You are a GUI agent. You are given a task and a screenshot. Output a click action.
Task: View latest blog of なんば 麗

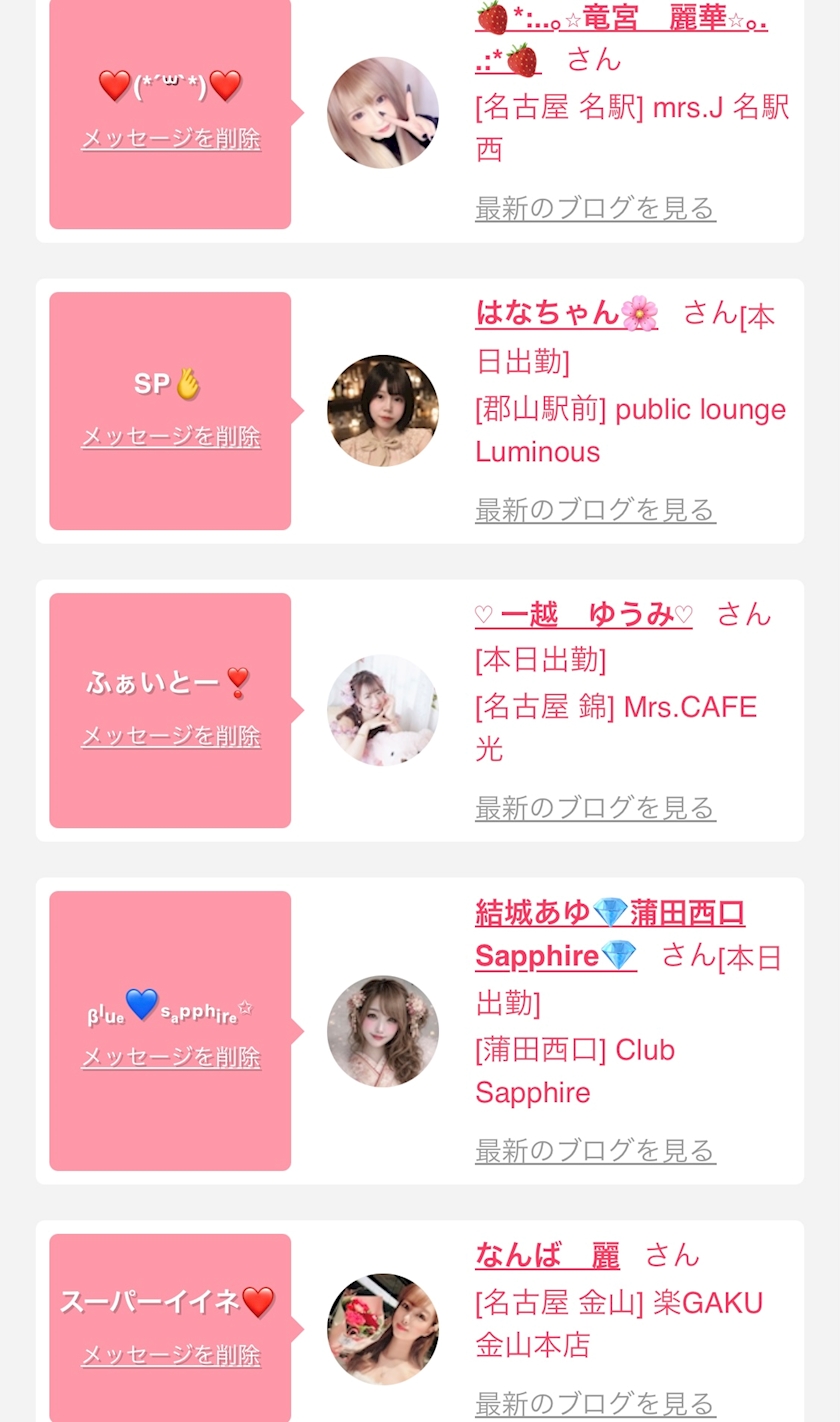(x=595, y=1403)
